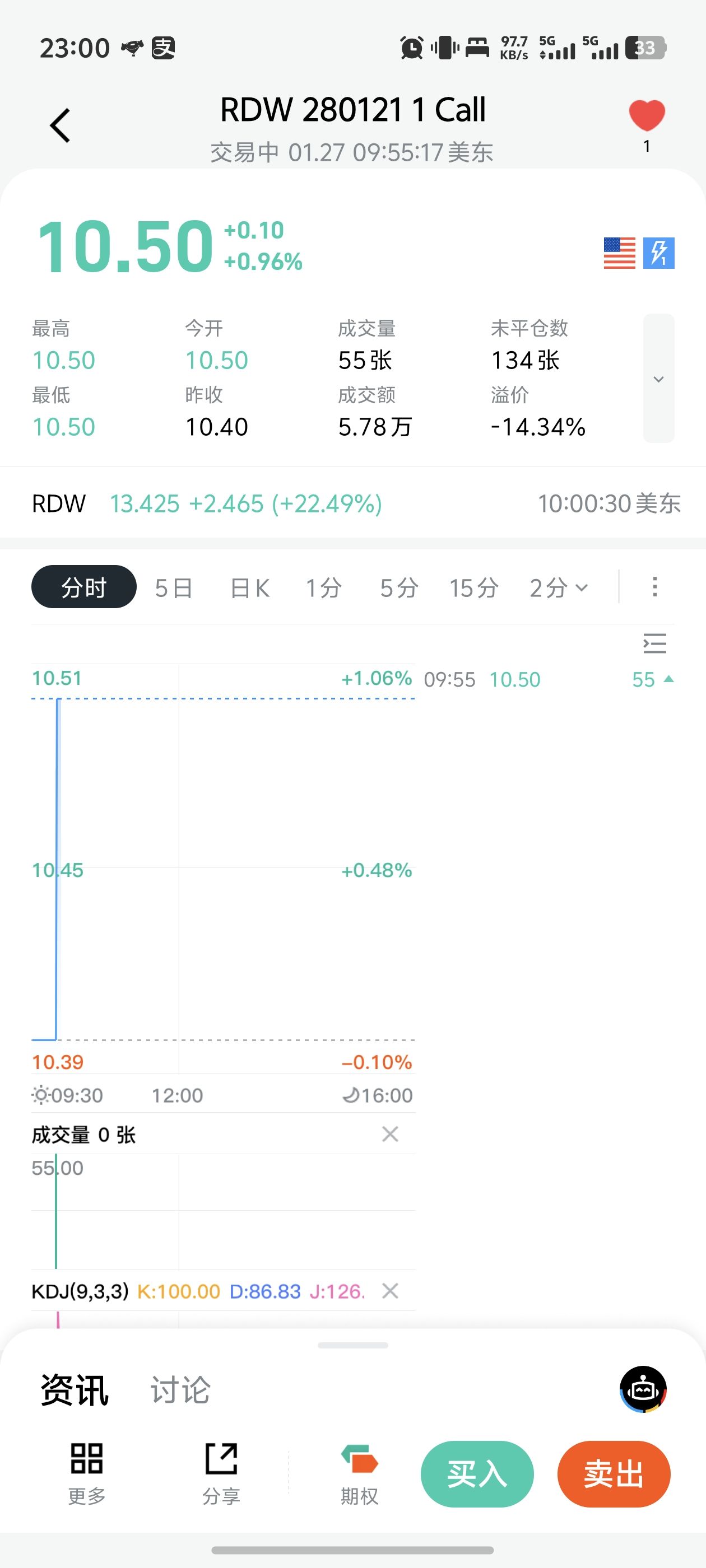Expand the quote details chevron
This screenshot has height=1568, width=706.
[x=658, y=379]
